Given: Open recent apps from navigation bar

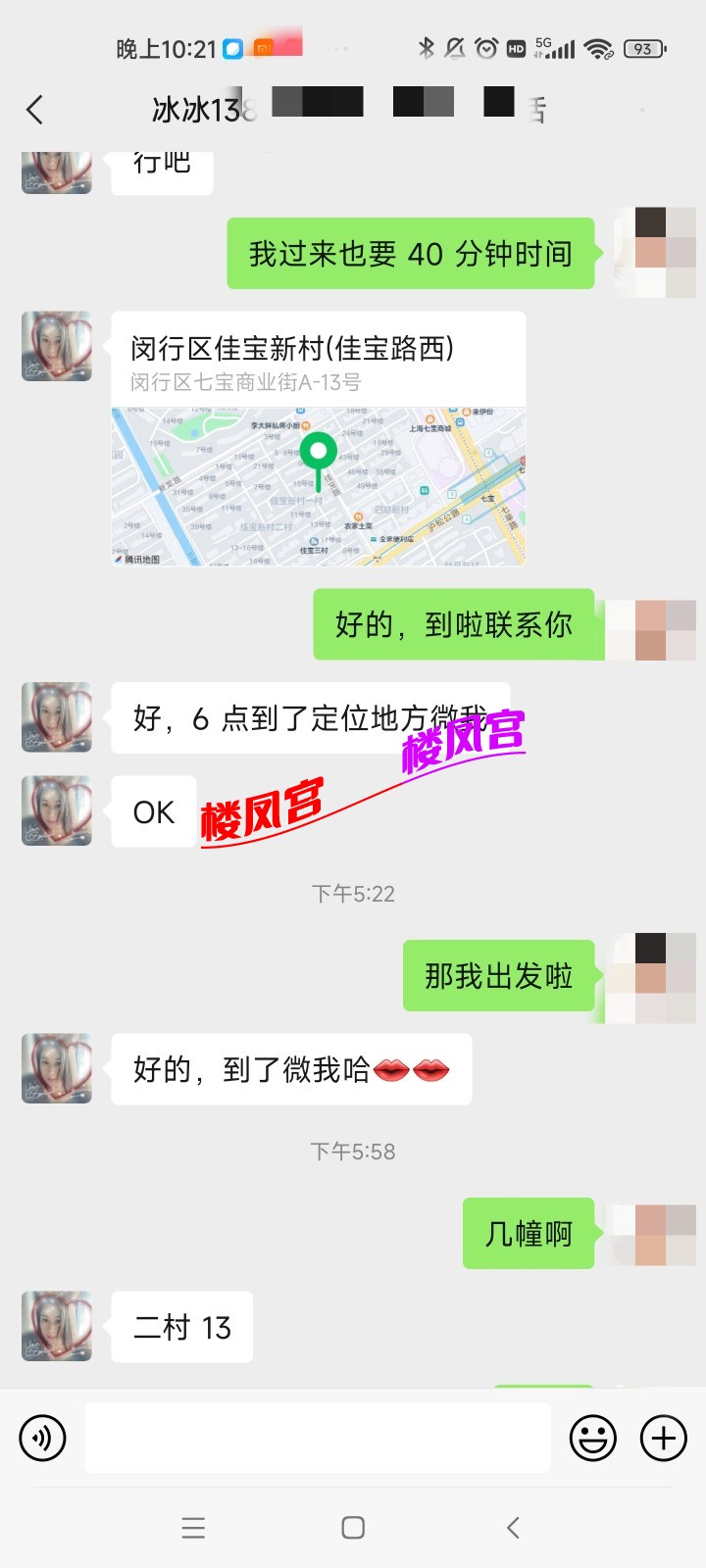Looking at the screenshot, I should pos(194,1527).
